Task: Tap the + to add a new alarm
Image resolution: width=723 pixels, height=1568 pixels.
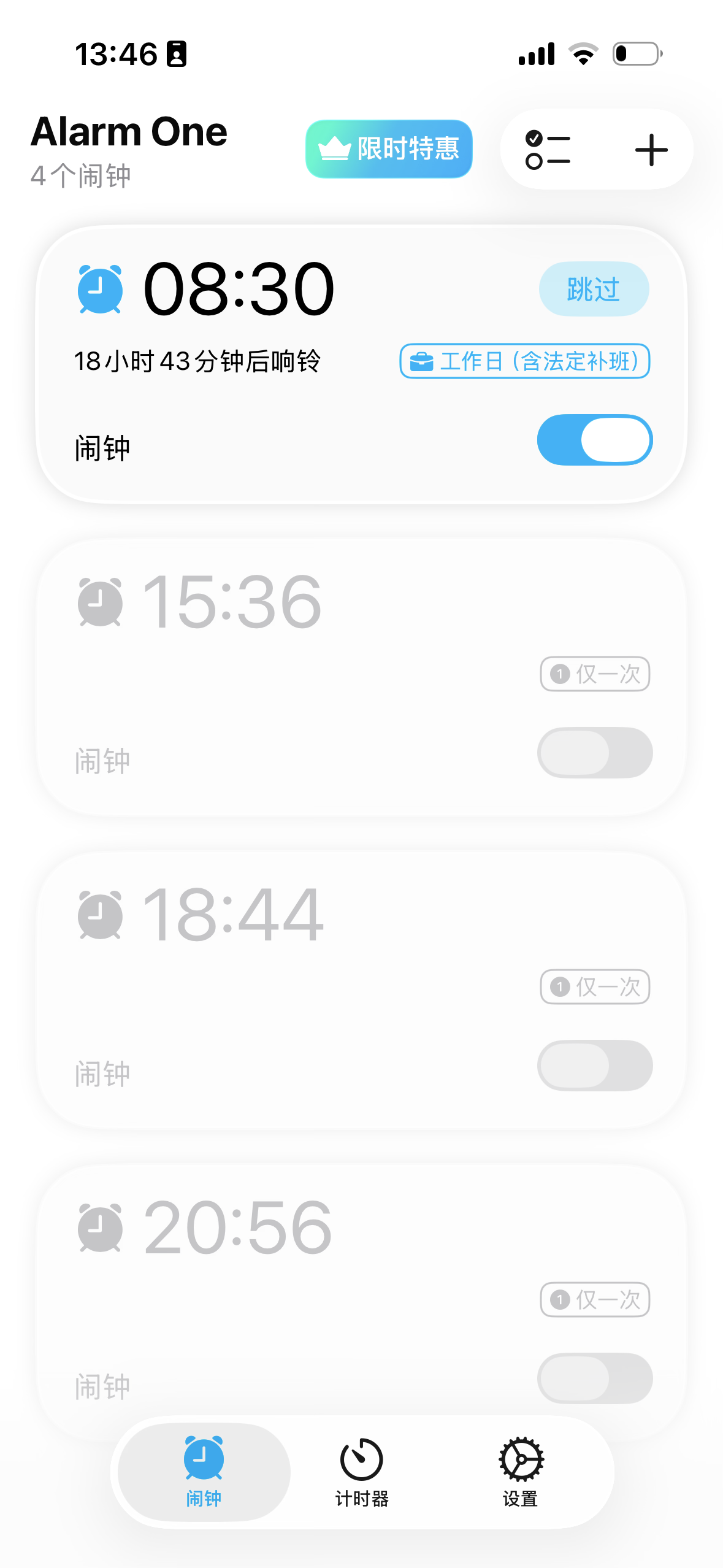Action: (651, 149)
